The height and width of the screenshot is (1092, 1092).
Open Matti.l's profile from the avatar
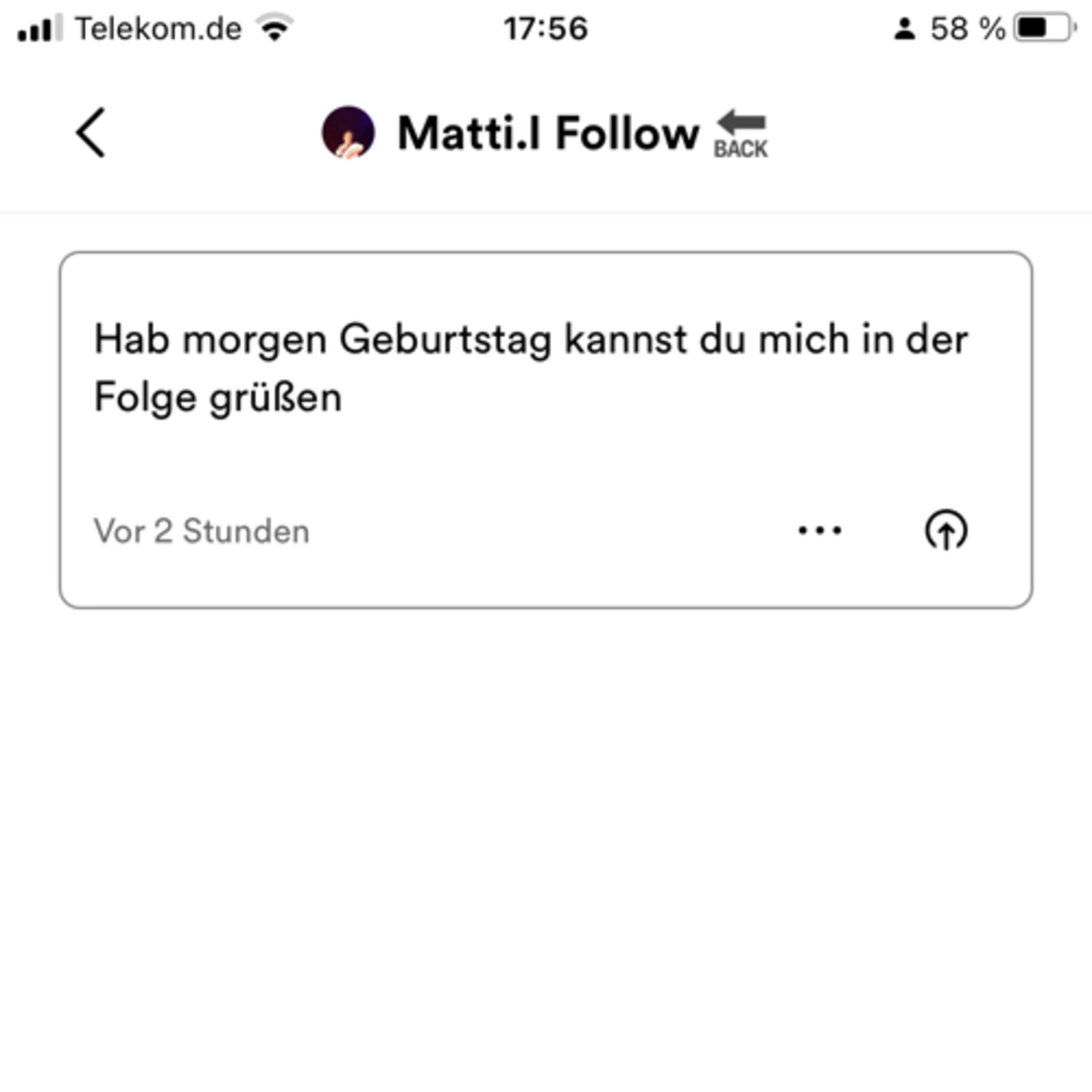[348, 132]
